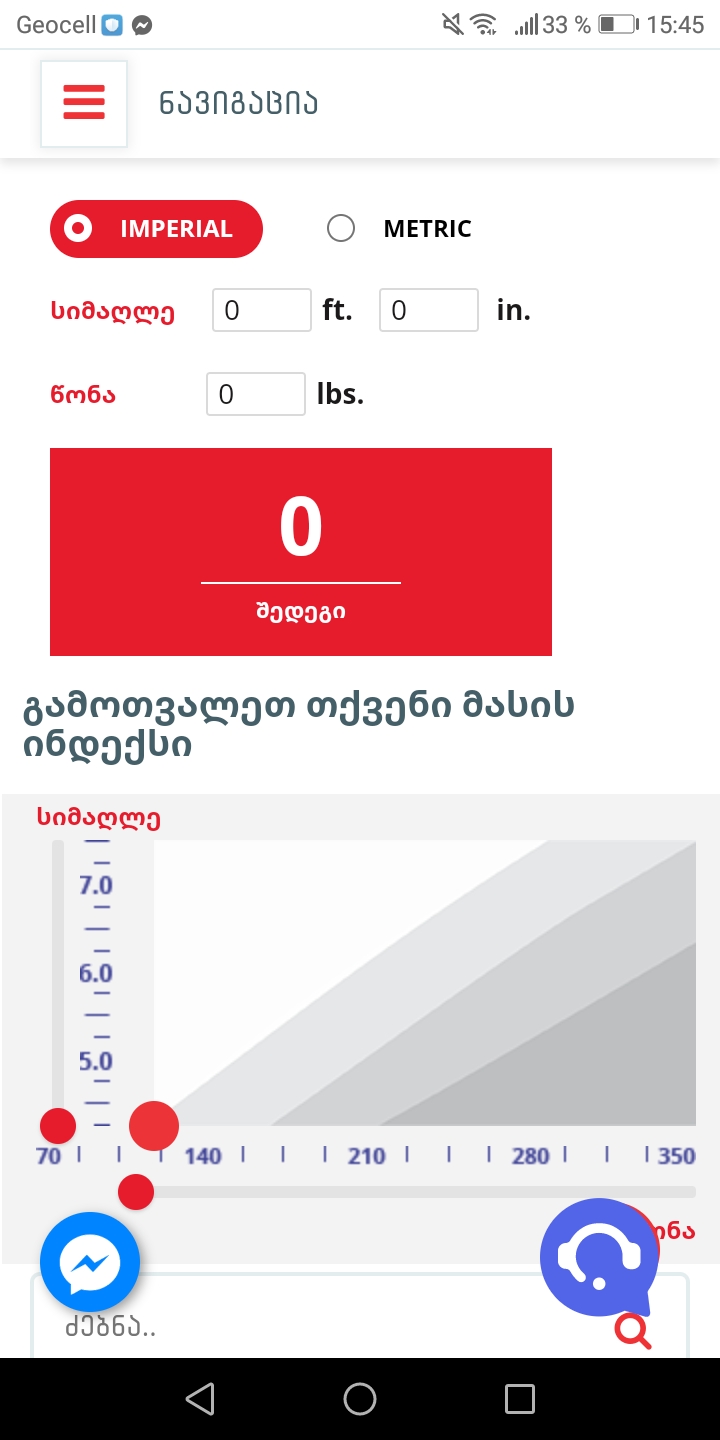Viewport: 720px width, 1440px height.
Task: Select the IMPERIAL unit option
Action: 156,229
